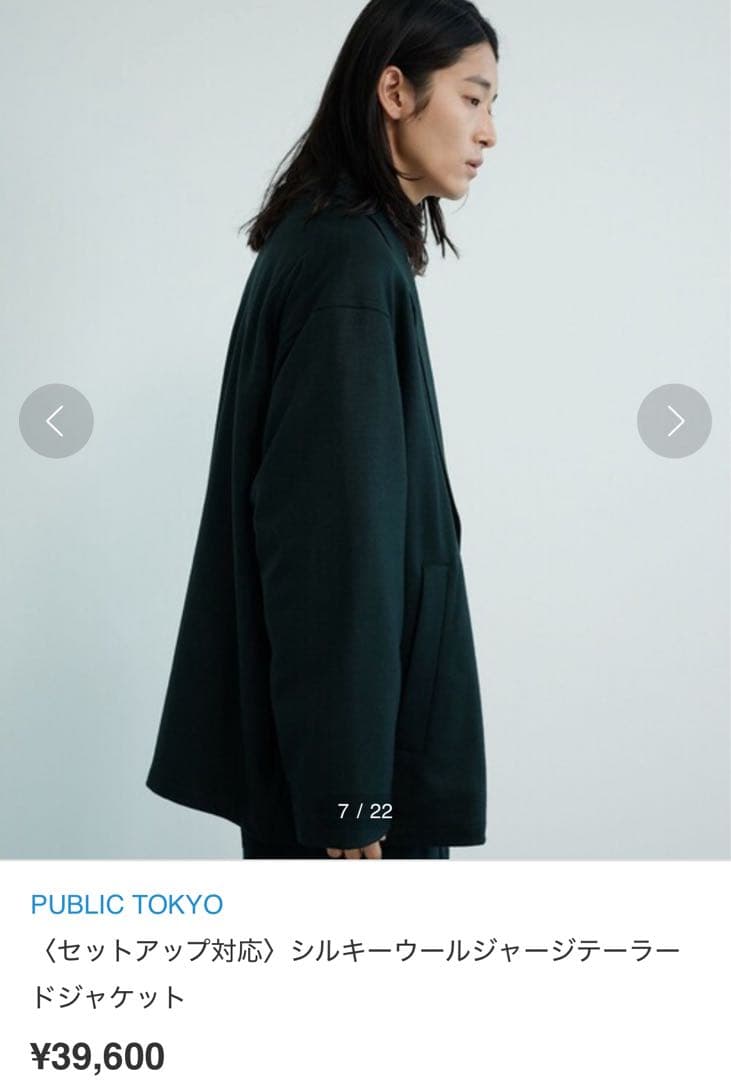Show the next product photo
The width and height of the screenshot is (731, 1080).
tap(674, 421)
